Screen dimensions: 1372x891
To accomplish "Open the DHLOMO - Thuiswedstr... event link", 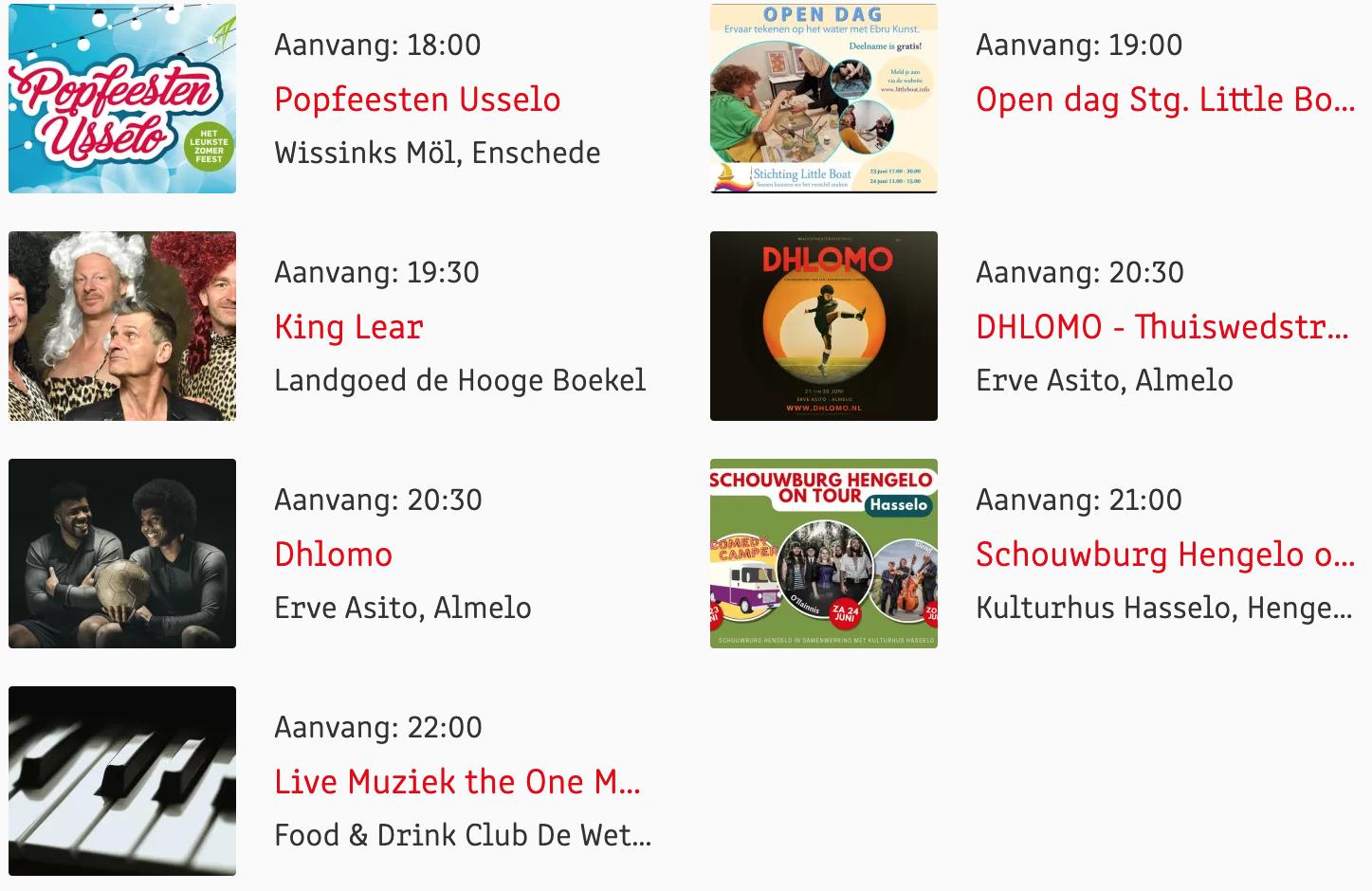I will tap(1162, 327).
